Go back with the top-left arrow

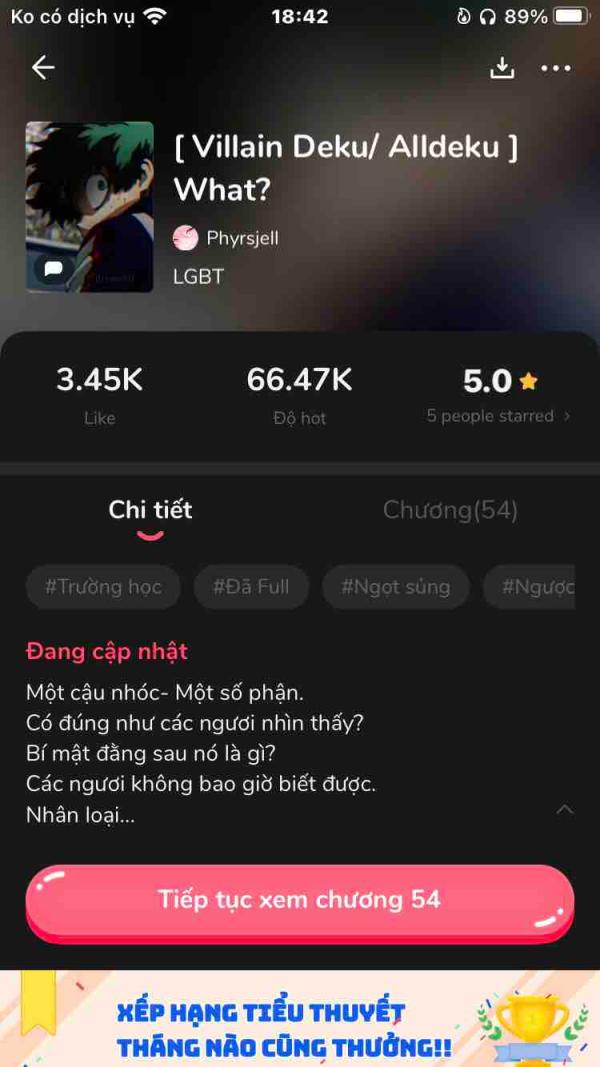click(44, 67)
